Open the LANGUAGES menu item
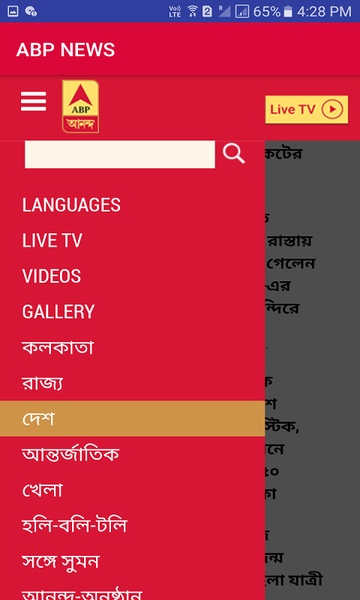The height and width of the screenshot is (600, 360). 132,205
